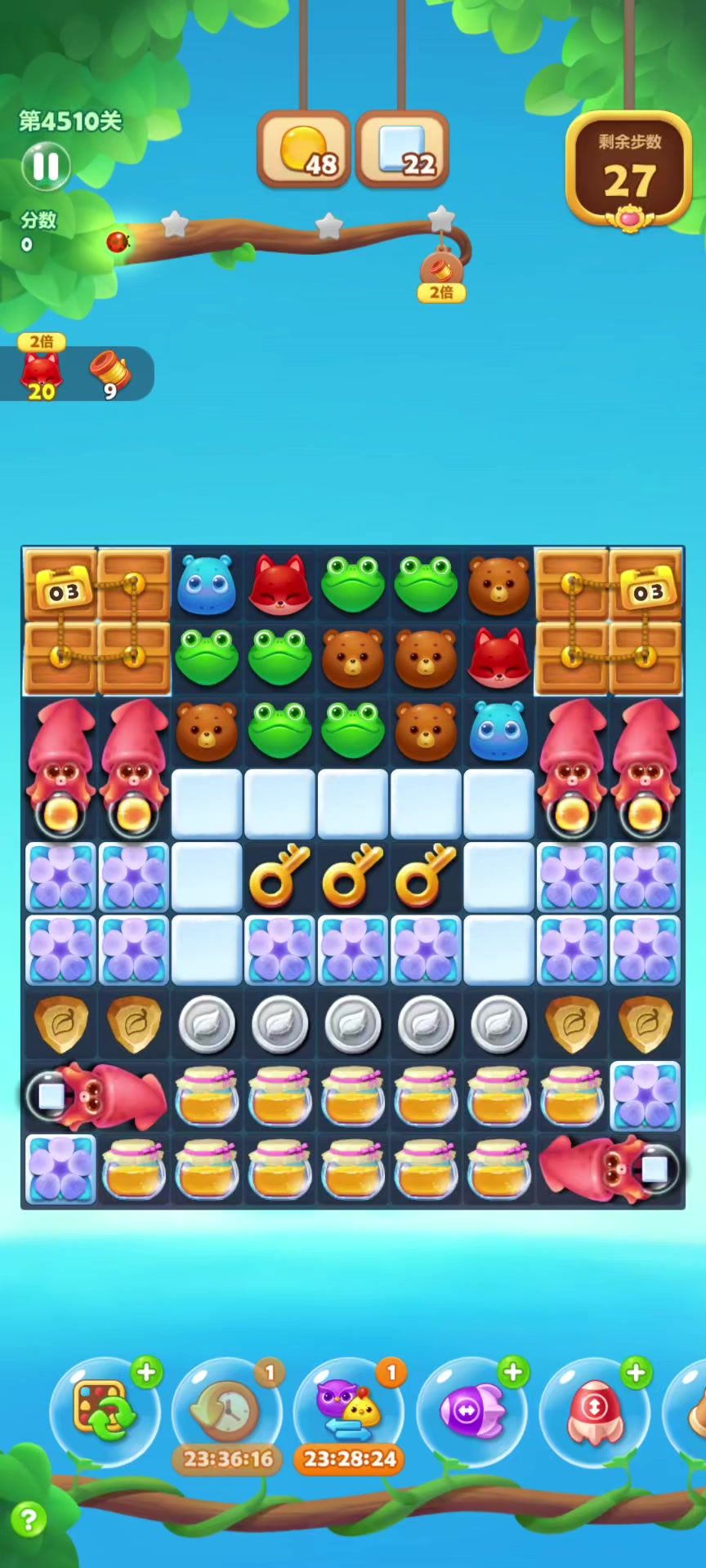Tap the middle golden key tile
Screen dimensions: 706x1568
(353, 876)
